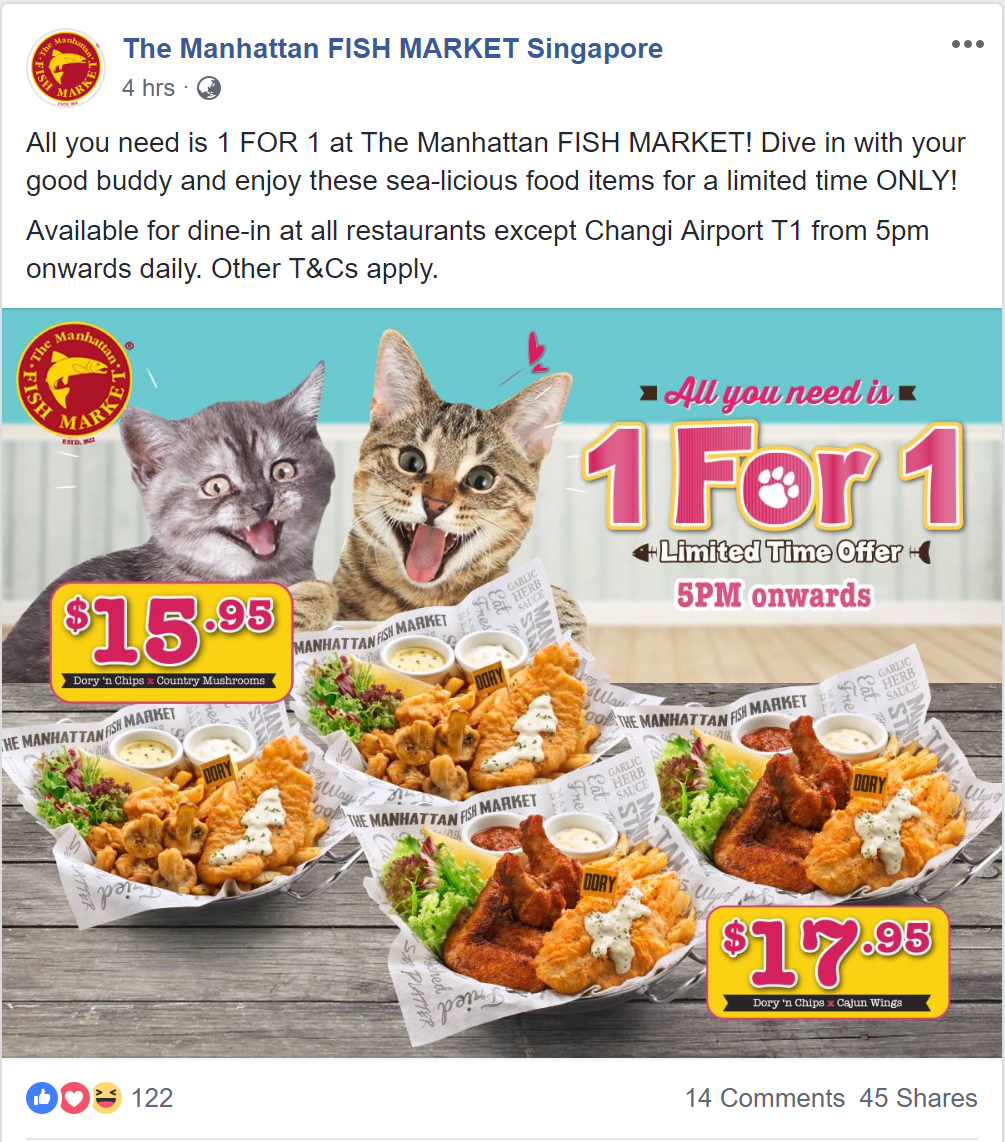Screen dimensions: 1005x1142
Task: View the 45 Shares
Action: [917, 1098]
